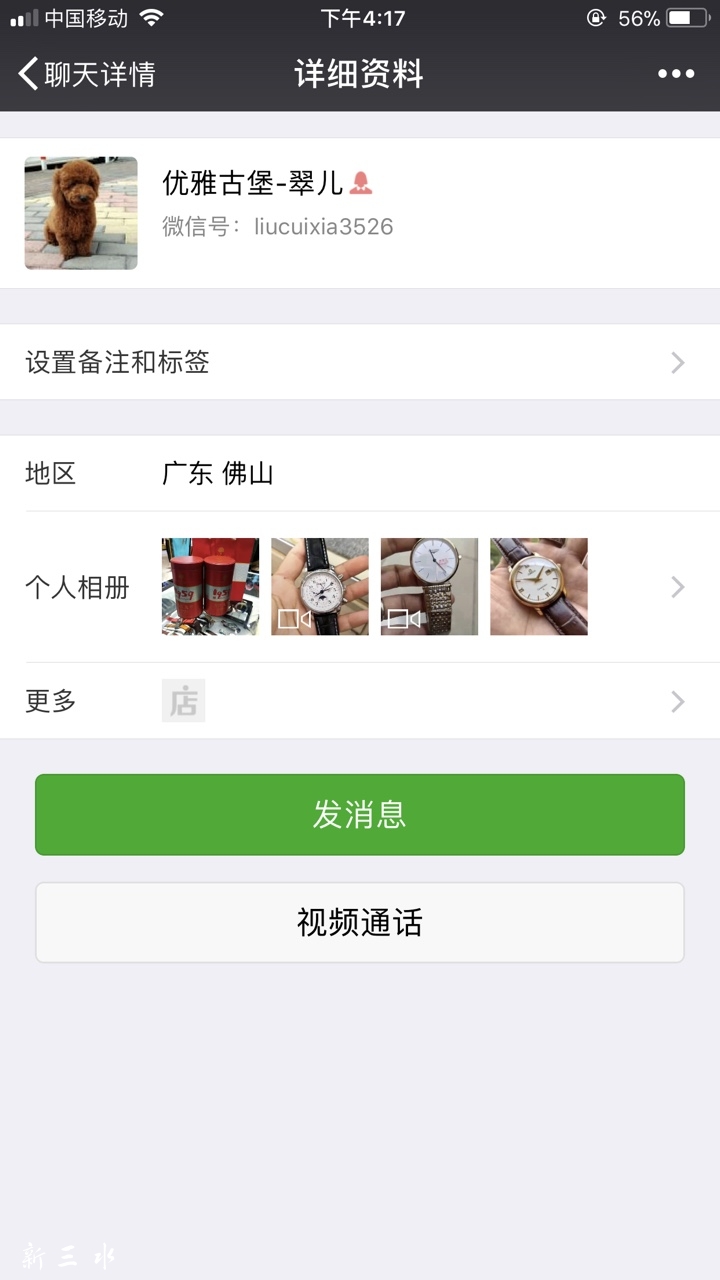Open the 更多 row
Viewport: 720px width, 1280px height.
click(360, 702)
